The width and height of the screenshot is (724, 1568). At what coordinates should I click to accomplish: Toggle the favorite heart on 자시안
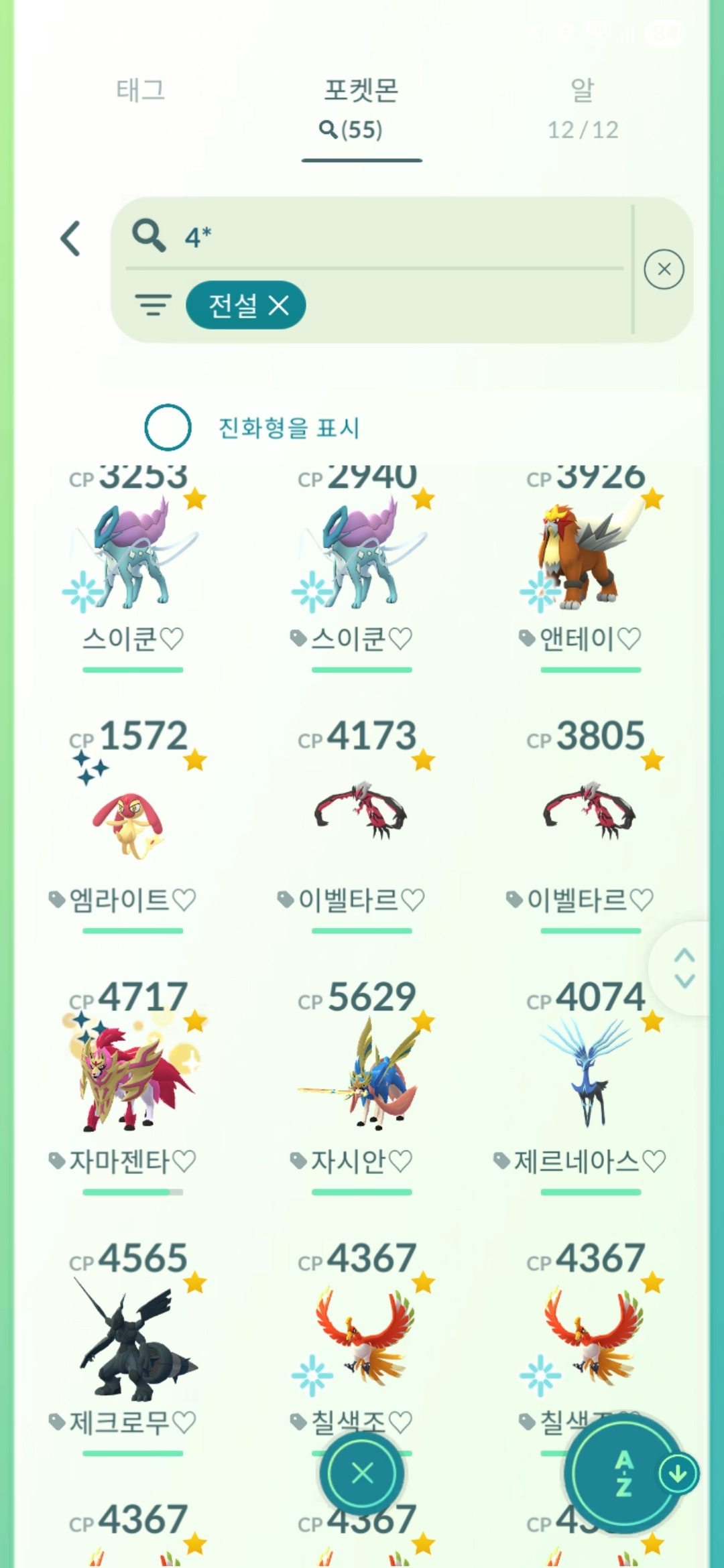click(x=401, y=1162)
